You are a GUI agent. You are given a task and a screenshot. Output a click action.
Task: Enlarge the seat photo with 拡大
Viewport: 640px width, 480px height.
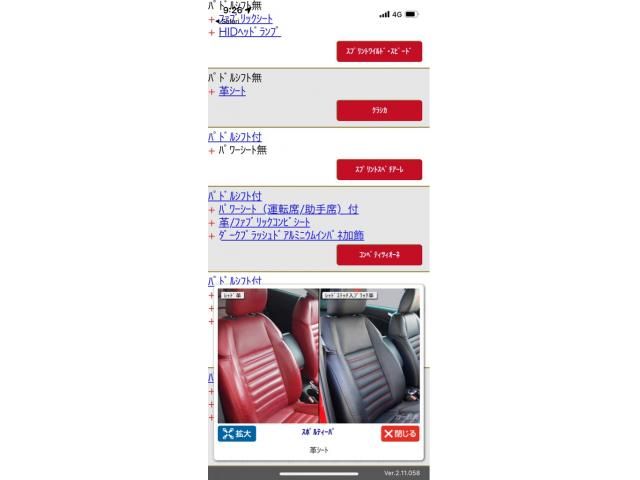[x=237, y=433]
